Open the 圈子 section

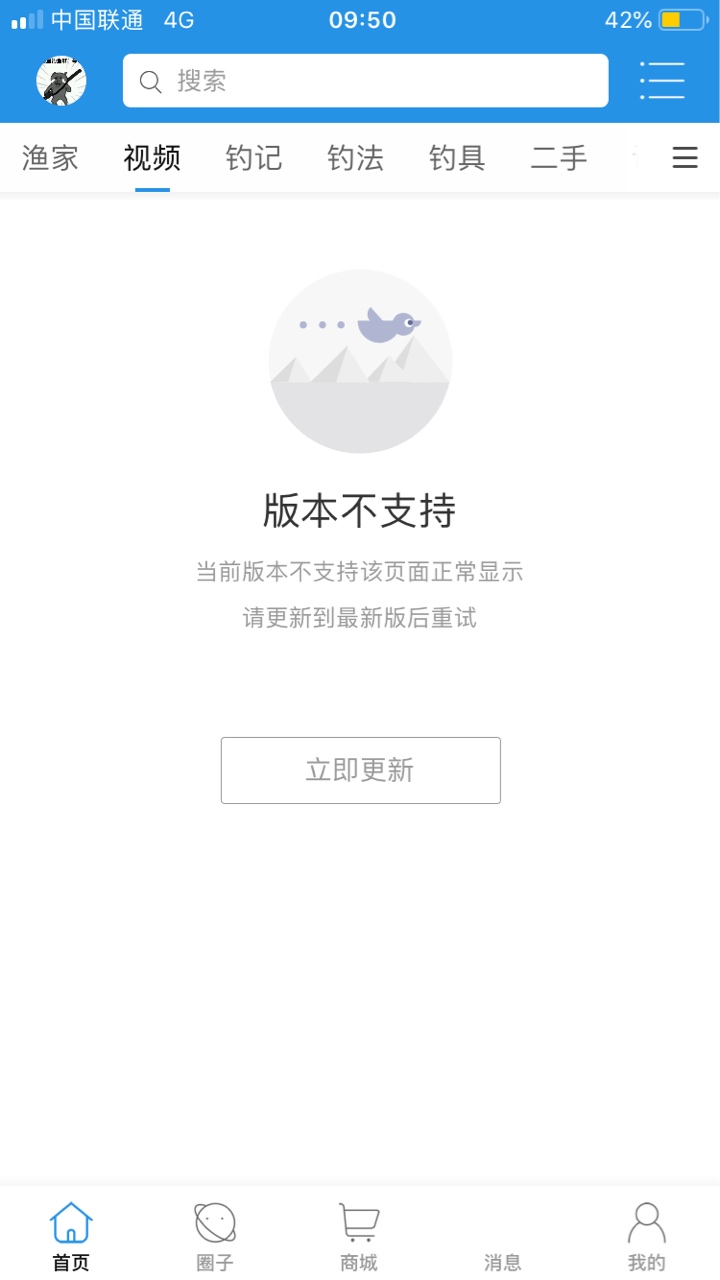click(x=215, y=1237)
